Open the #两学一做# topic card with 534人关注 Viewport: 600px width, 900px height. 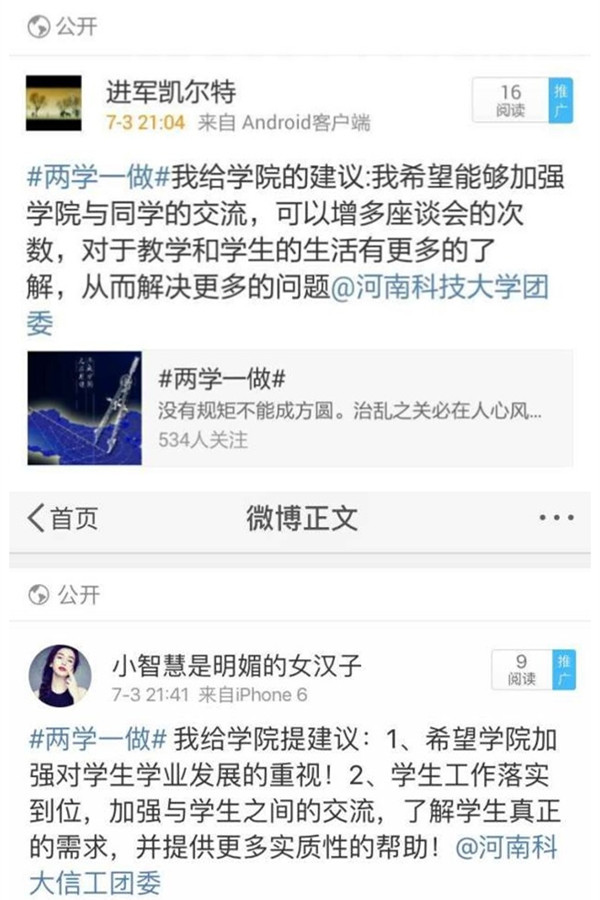(x=300, y=408)
